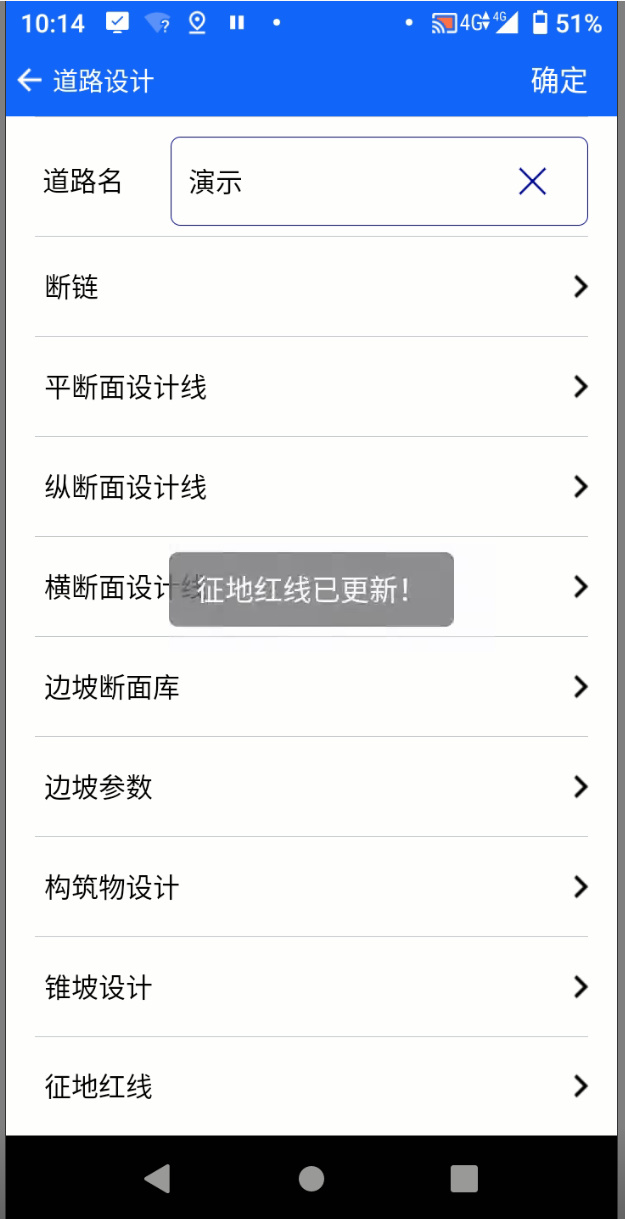
Task: Open 边坡断面库
Action: click(x=311, y=687)
